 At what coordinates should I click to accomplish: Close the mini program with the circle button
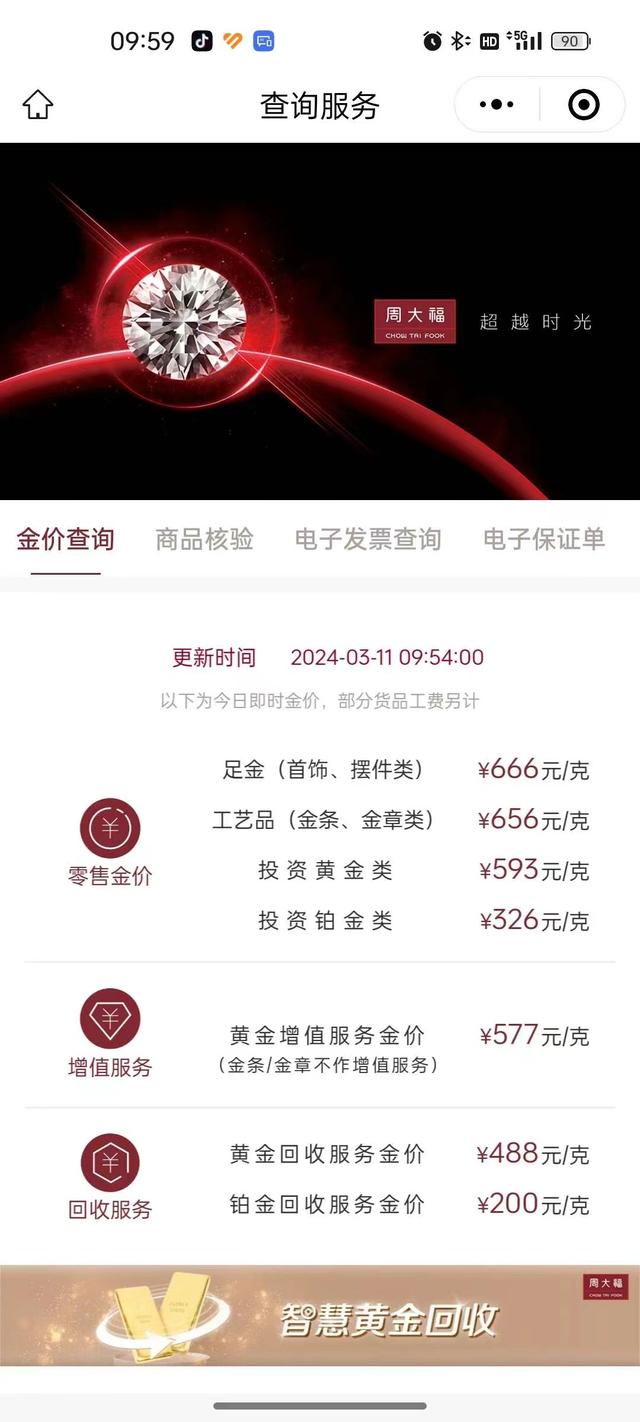583,104
